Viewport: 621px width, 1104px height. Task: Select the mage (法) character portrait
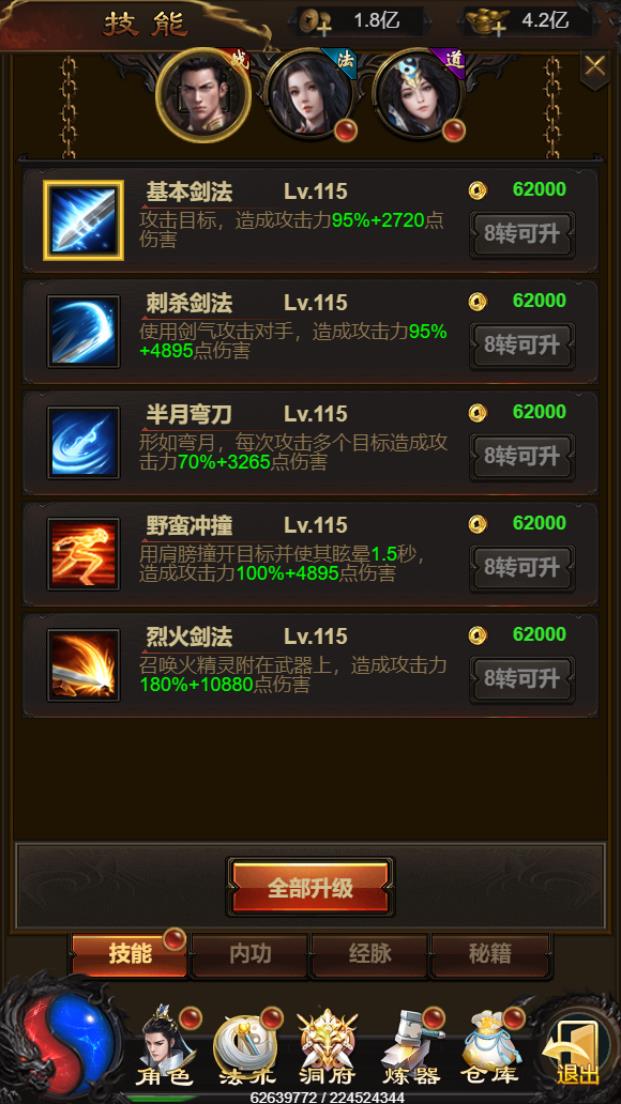pos(310,94)
